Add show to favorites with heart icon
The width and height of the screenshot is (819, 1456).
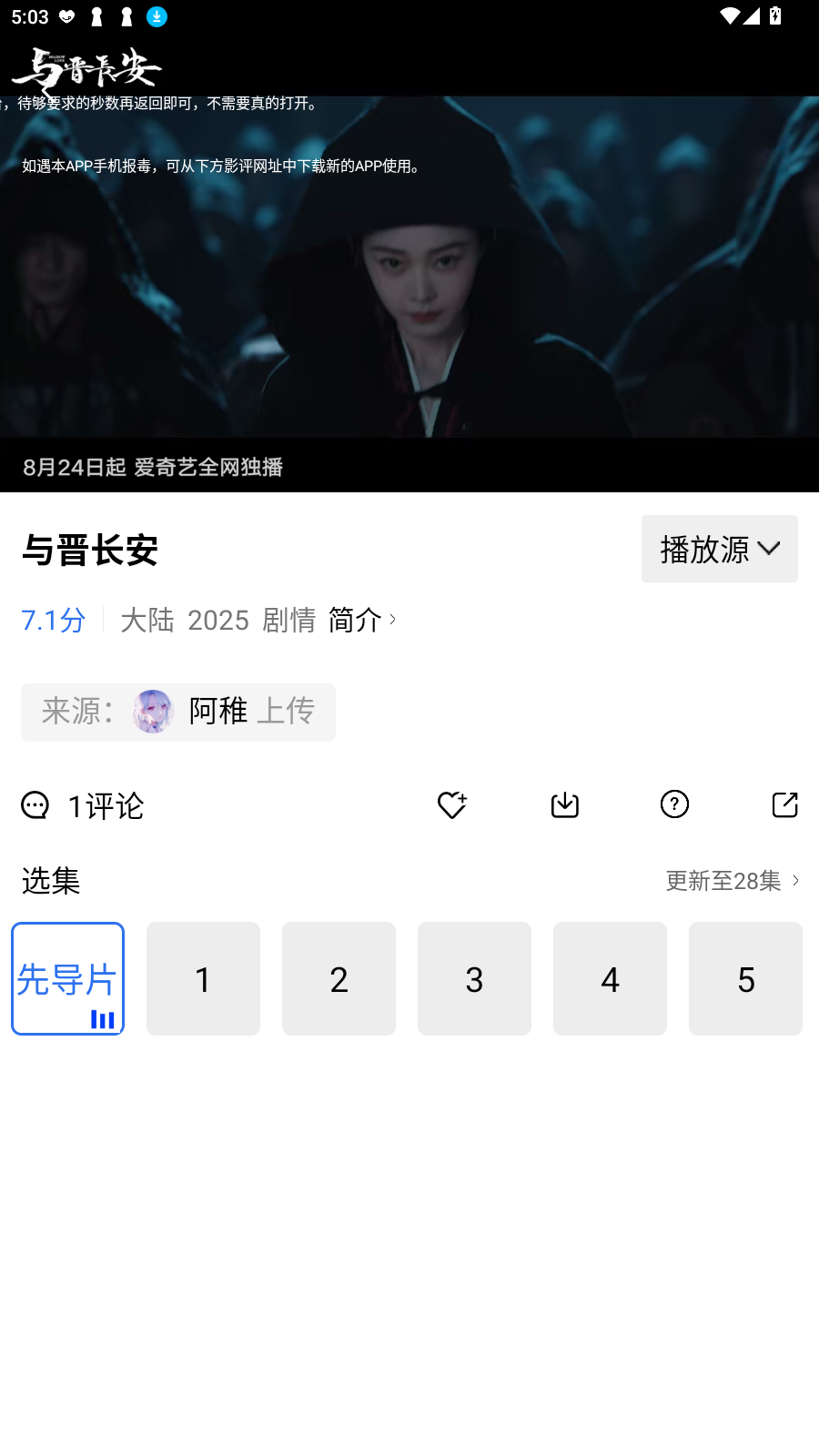coord(451,804)
